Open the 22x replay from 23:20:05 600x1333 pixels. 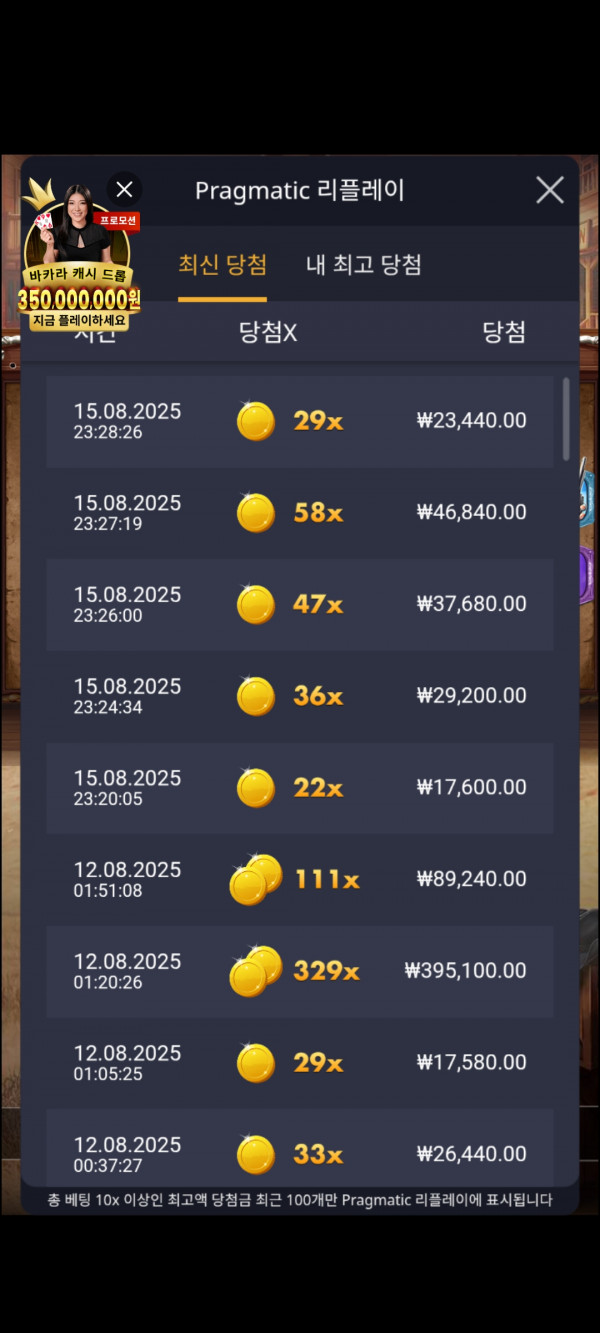coord(299,788)
